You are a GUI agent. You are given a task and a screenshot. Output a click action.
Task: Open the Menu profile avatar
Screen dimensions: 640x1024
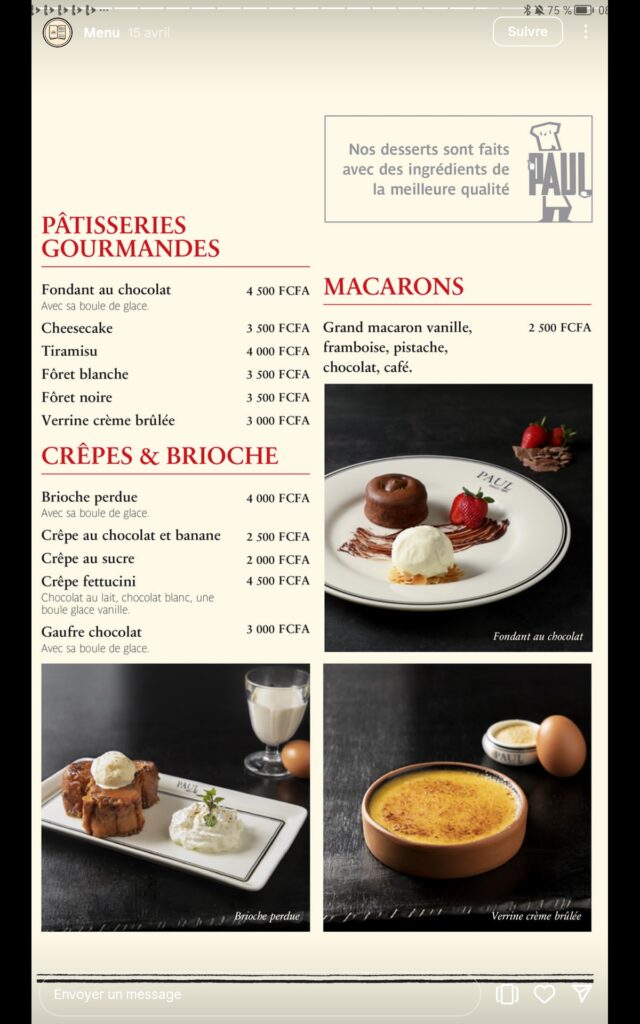point(57,32)
